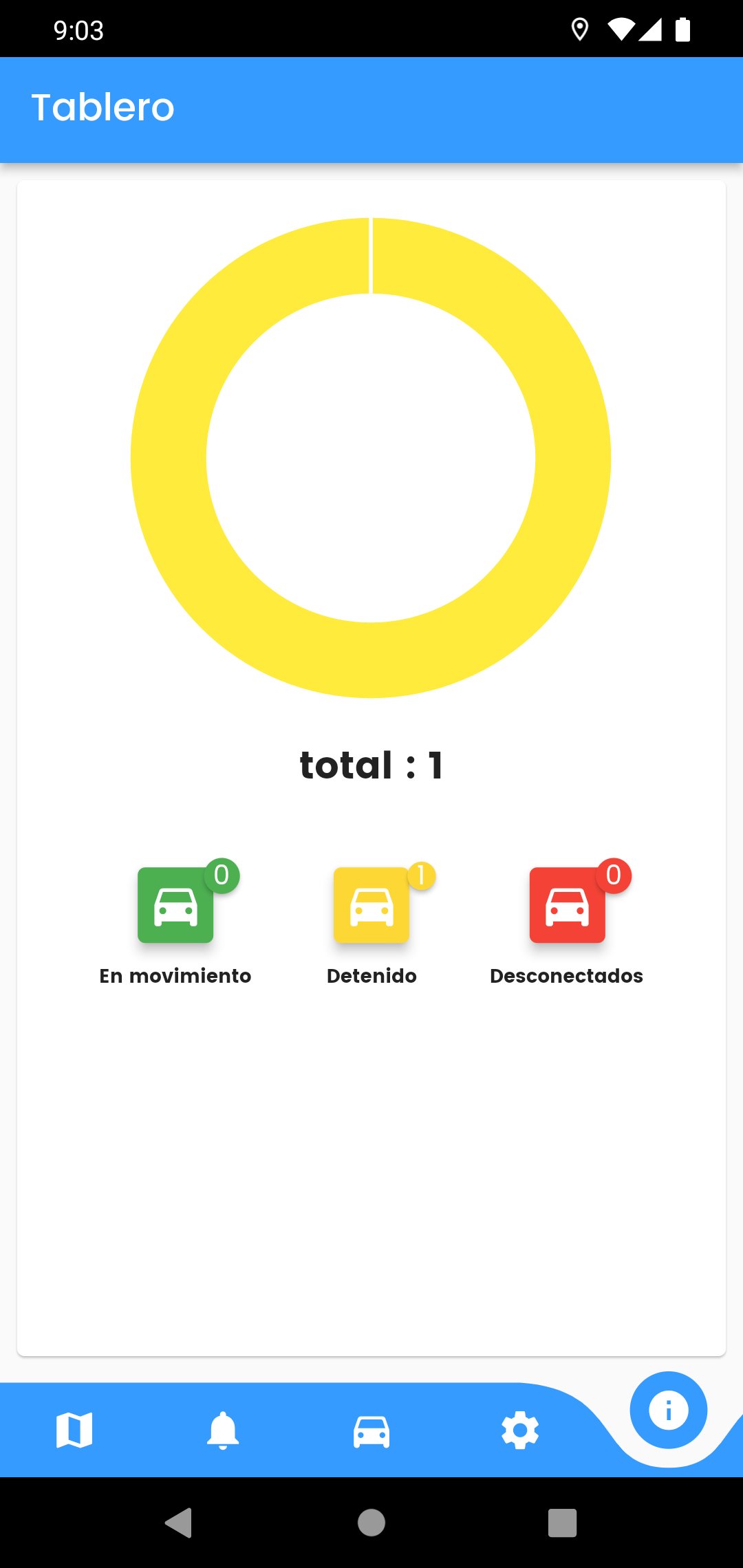Open the settings gear tab
743x1568 pixels.
coord(520,1431)
